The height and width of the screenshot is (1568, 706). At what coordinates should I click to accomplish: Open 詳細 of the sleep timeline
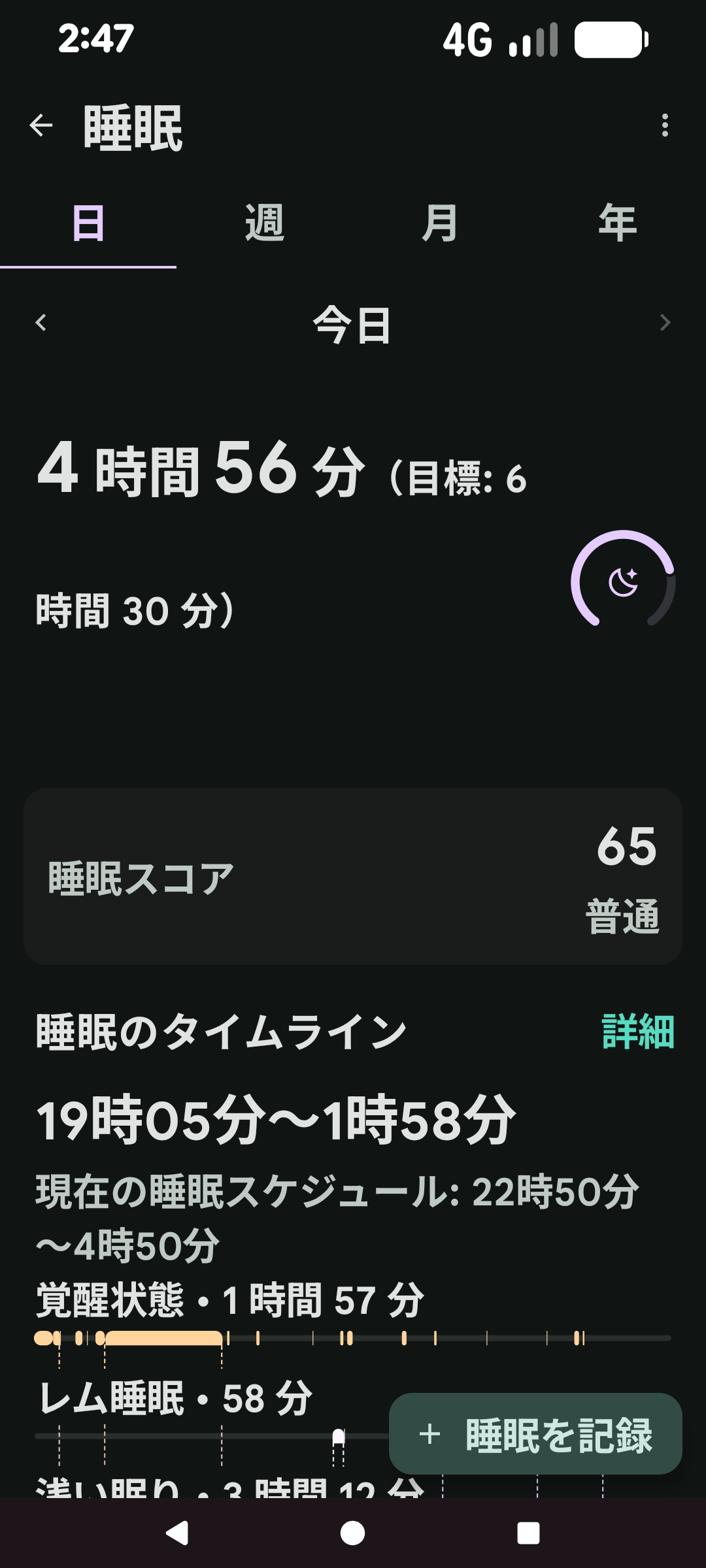(x=637, y=1032)
